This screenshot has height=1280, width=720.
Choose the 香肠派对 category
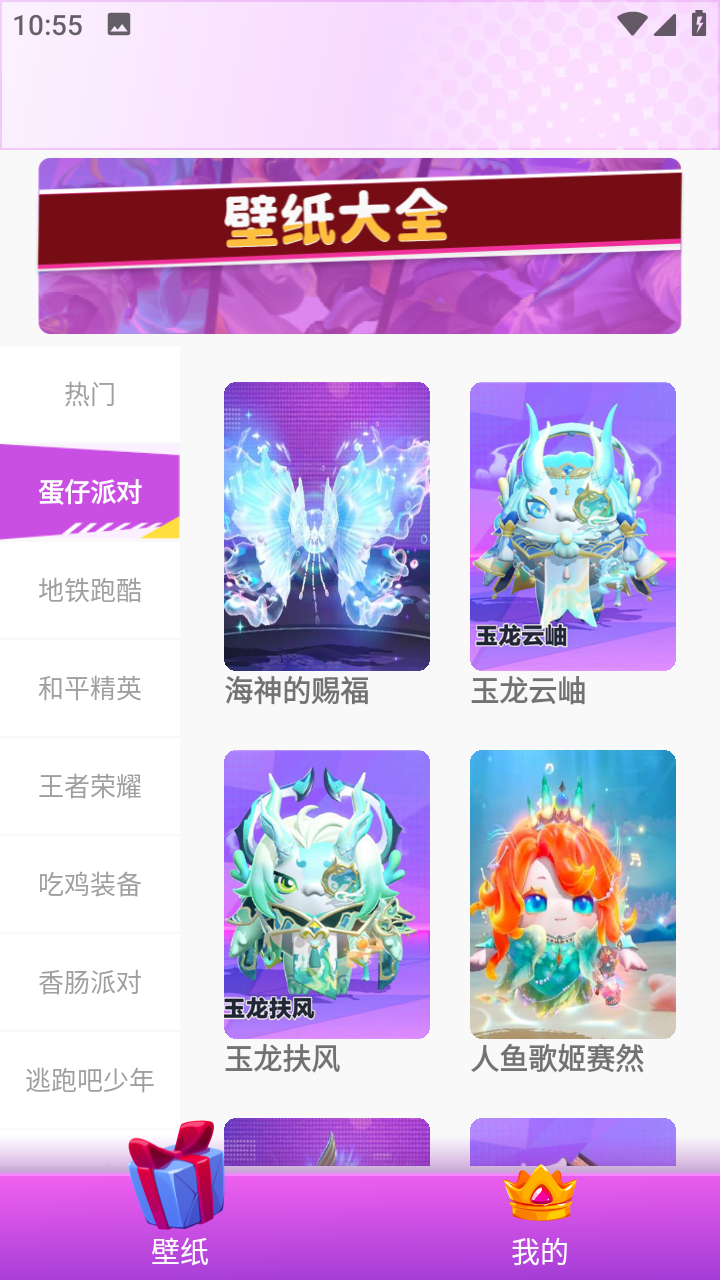[90, 982]
